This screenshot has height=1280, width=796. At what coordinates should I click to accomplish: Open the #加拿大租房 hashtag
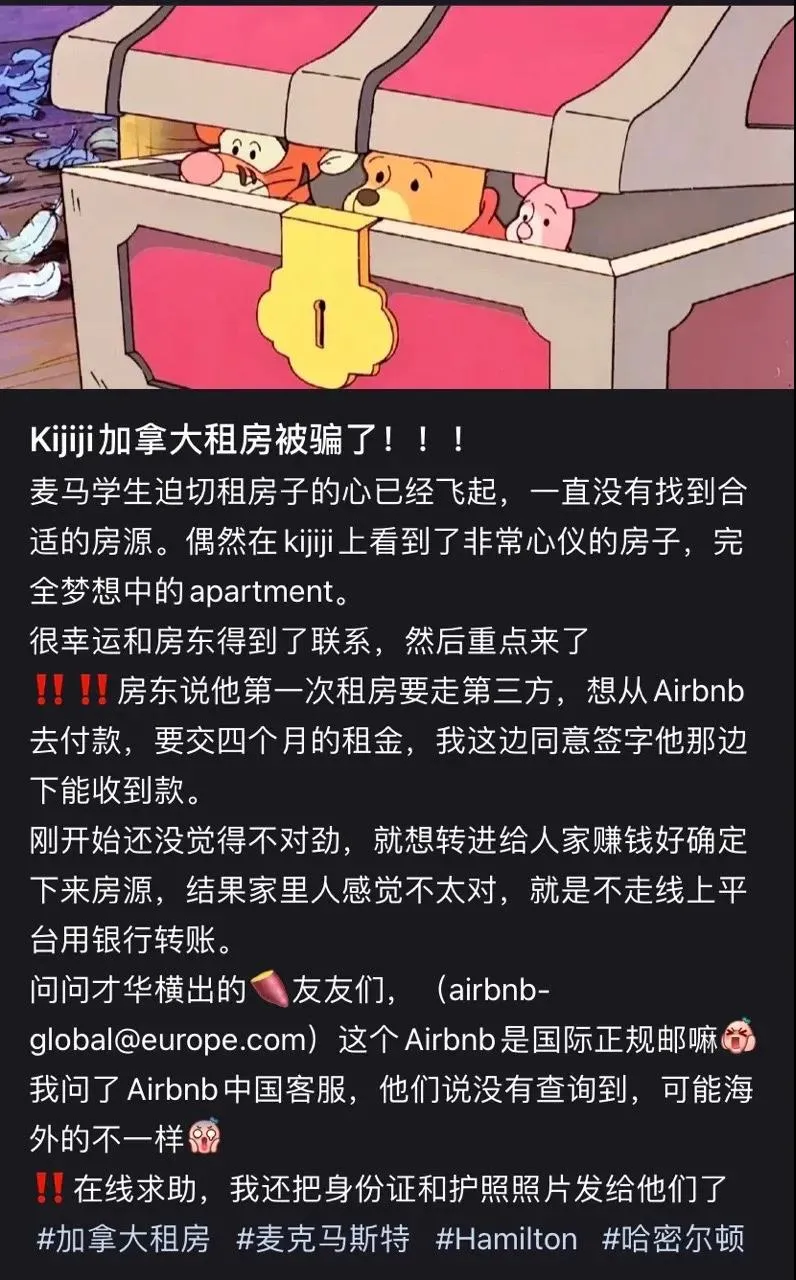(124, 1239)
